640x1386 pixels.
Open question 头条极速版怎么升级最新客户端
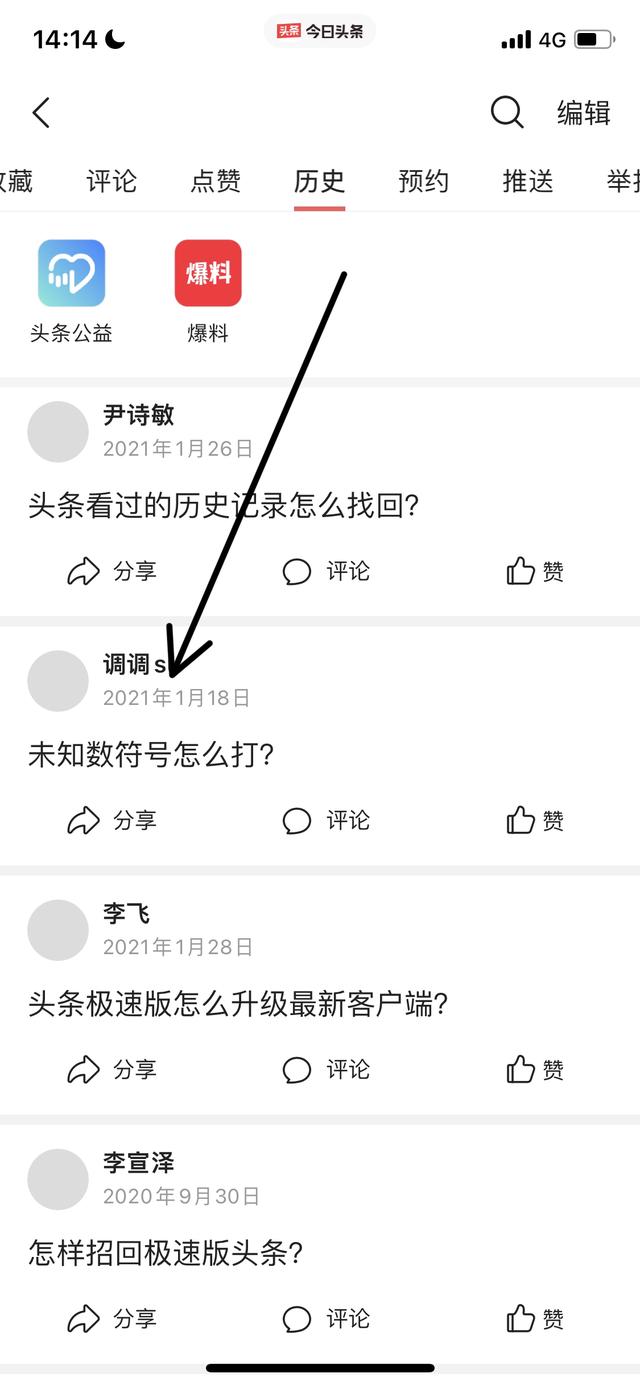237,1004
